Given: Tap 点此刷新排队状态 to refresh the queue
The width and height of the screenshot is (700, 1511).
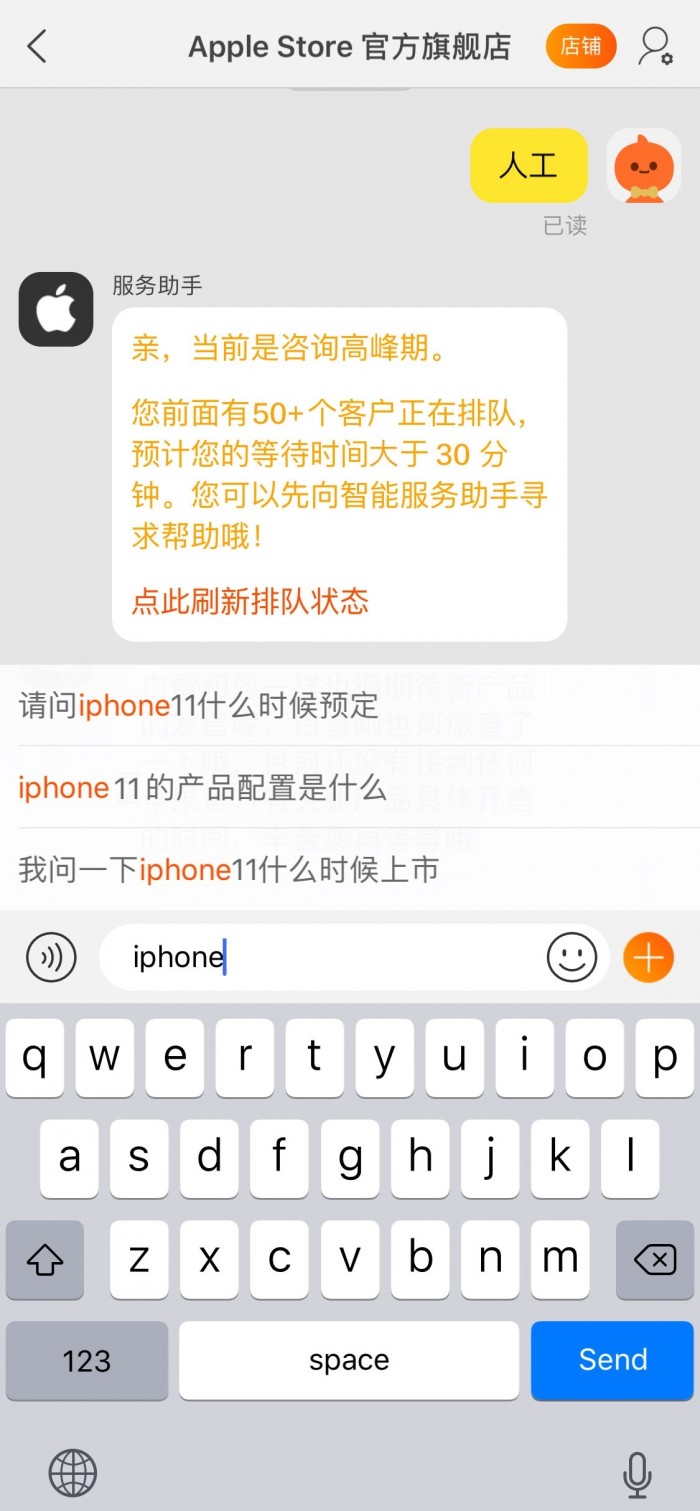Looking at the screenshot, I should pyautogui.click(x=250, y=601).
